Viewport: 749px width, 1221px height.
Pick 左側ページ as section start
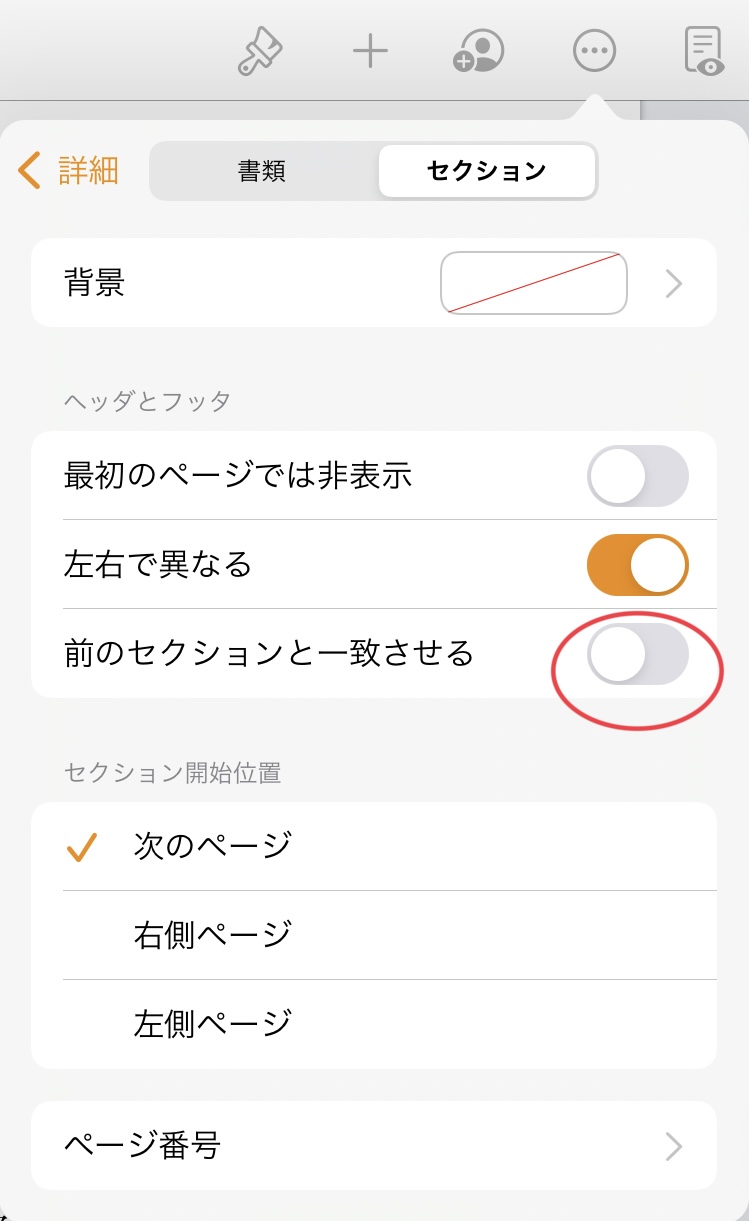pos(374,1024)
